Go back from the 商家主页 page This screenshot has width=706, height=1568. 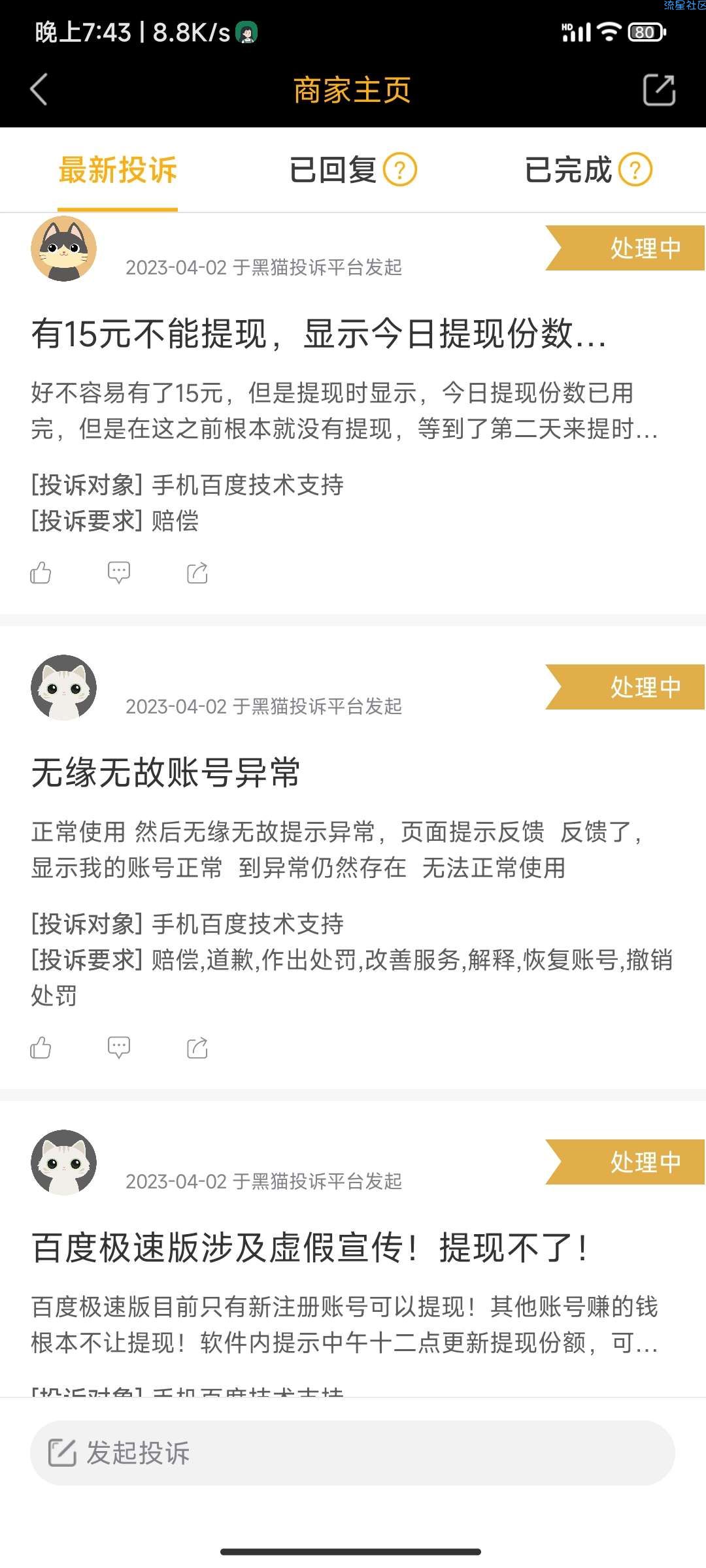tap(39, 90)
